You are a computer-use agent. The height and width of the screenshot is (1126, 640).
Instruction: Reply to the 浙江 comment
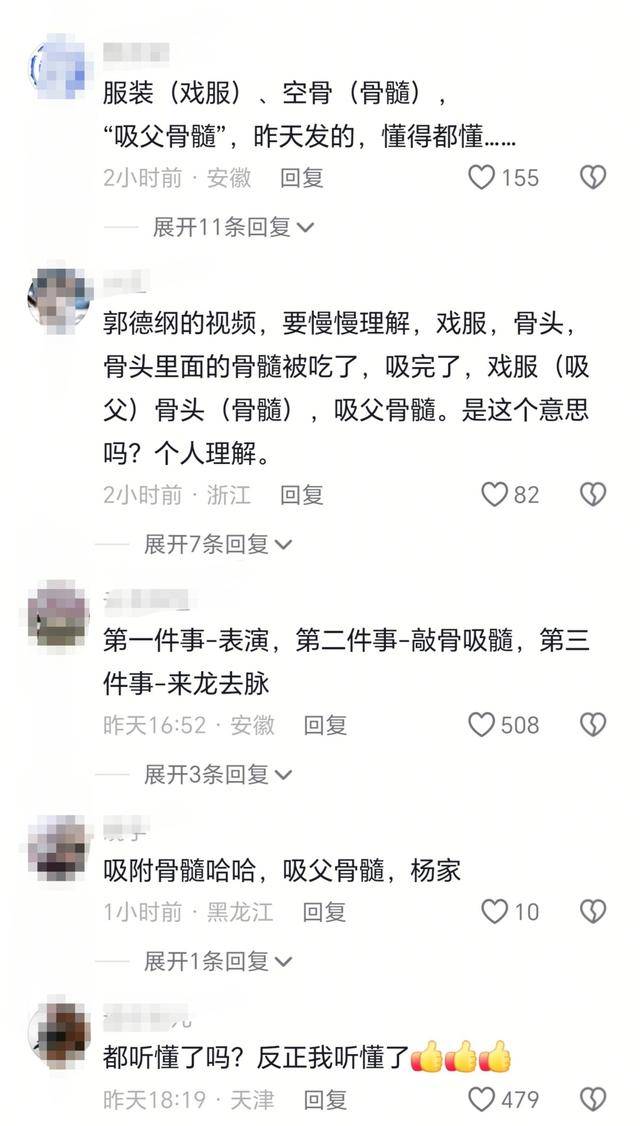(301, 494)
